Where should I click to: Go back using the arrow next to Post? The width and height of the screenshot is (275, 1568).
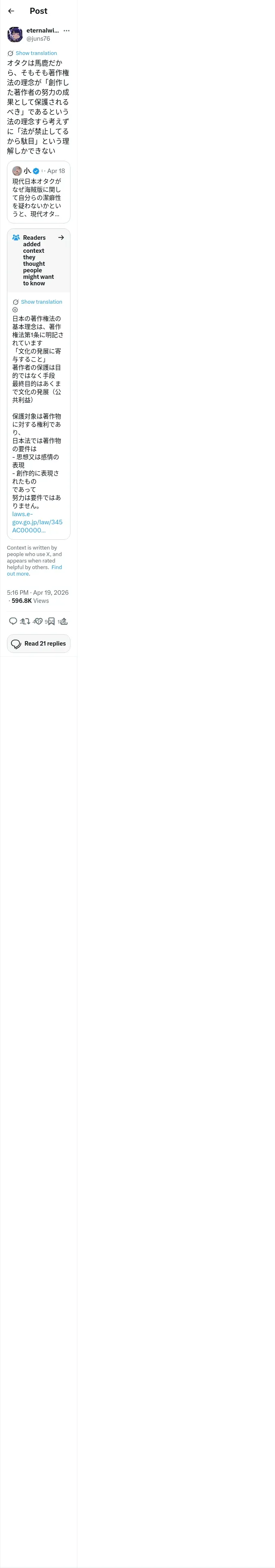pos(11,11)
